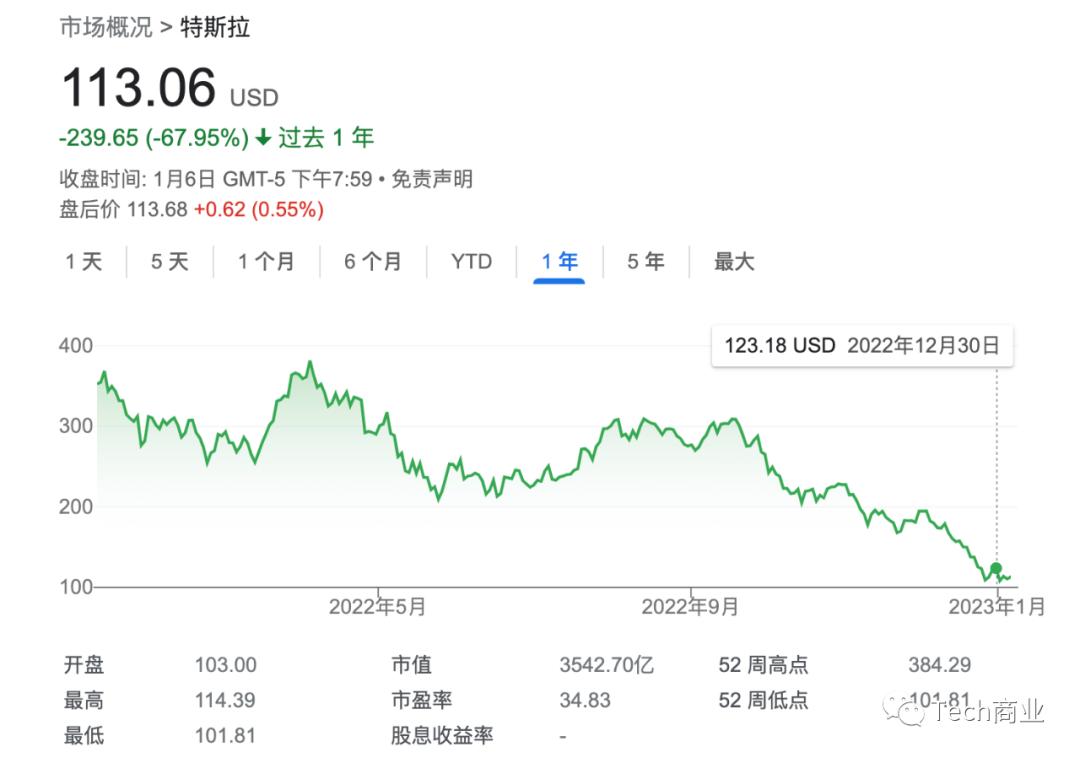The width and height of the screenshot is (1080, 758).
Task: Switch the chart to the 1 天 range
Action: click(x=84, y=262)
